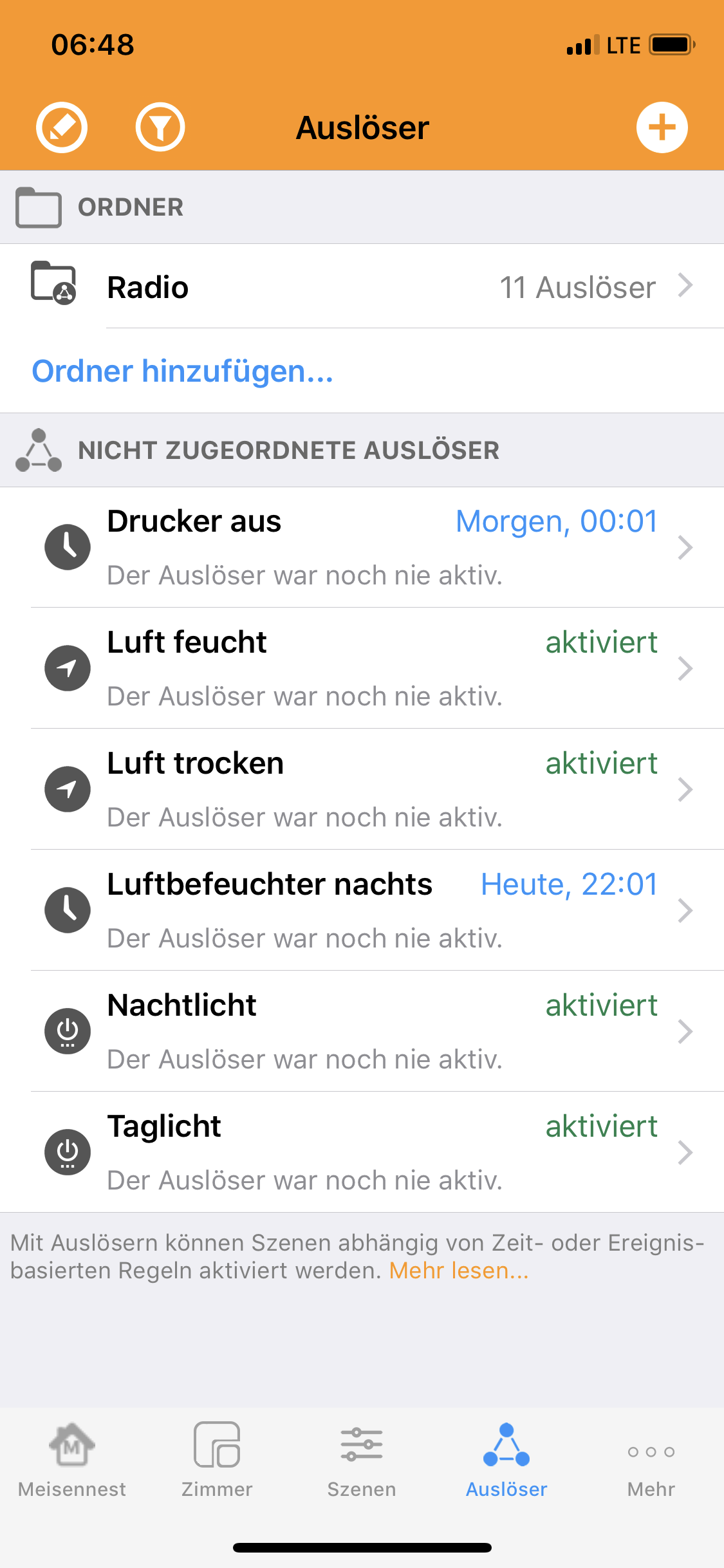724x1568 pixels.
Task: Tap Ordner hinzufügen link
Action: 183,371
